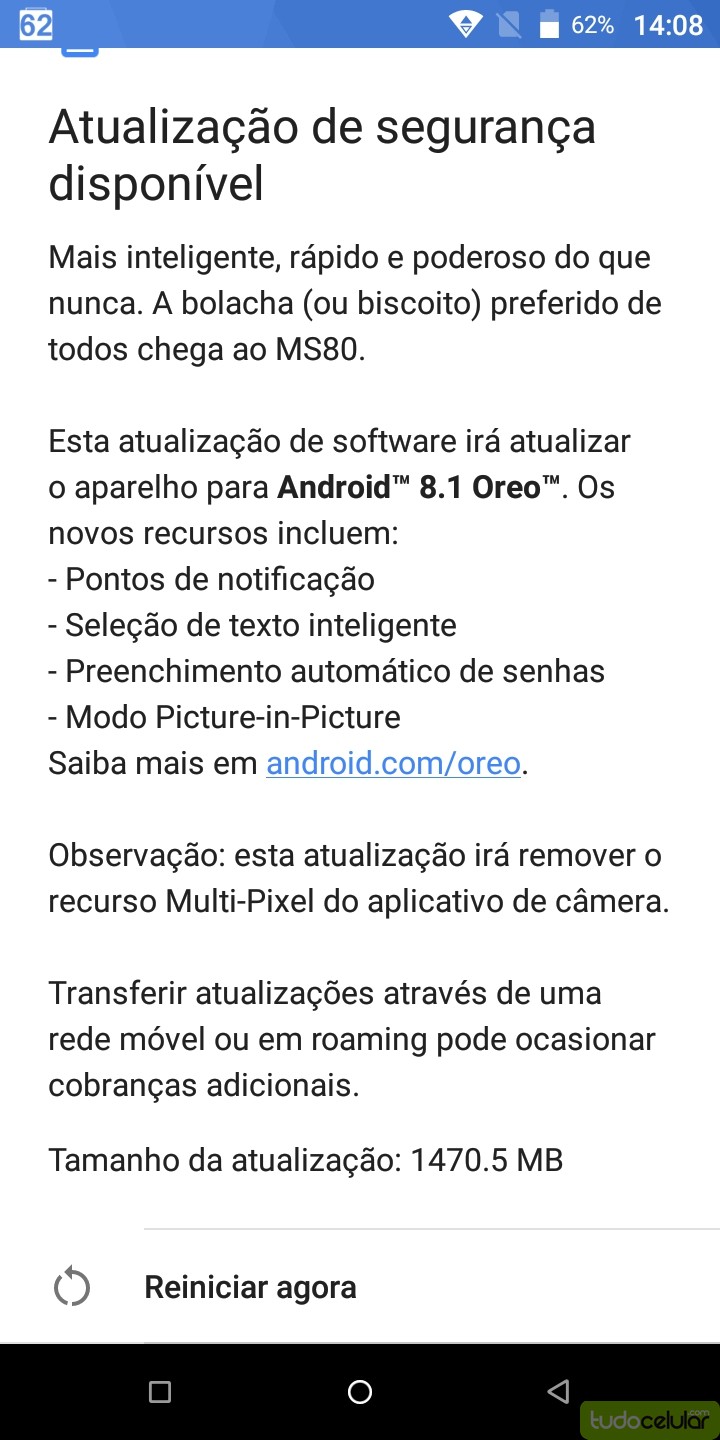The width and height of the screenshot is (720, 1440).
Task: Open the android.com/oreo link
Action: coord(393,764)
